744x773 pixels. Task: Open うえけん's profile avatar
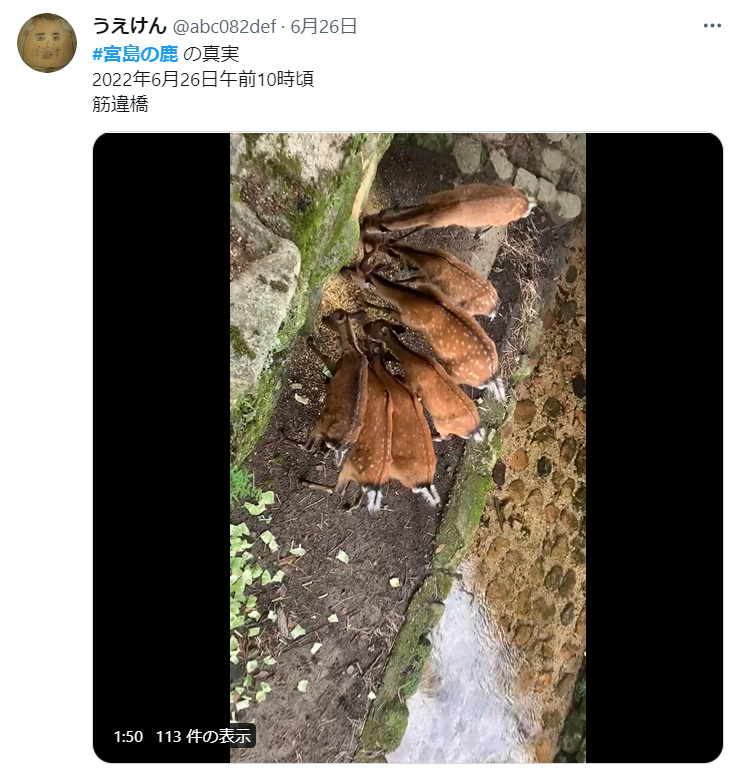[47, 43]
